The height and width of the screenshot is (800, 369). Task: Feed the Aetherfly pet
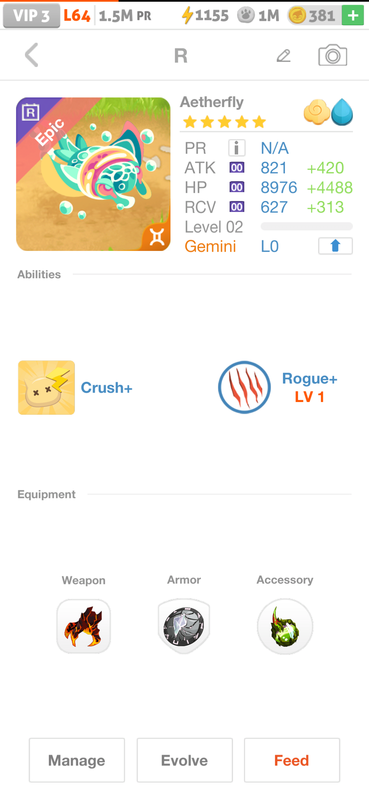292,760
